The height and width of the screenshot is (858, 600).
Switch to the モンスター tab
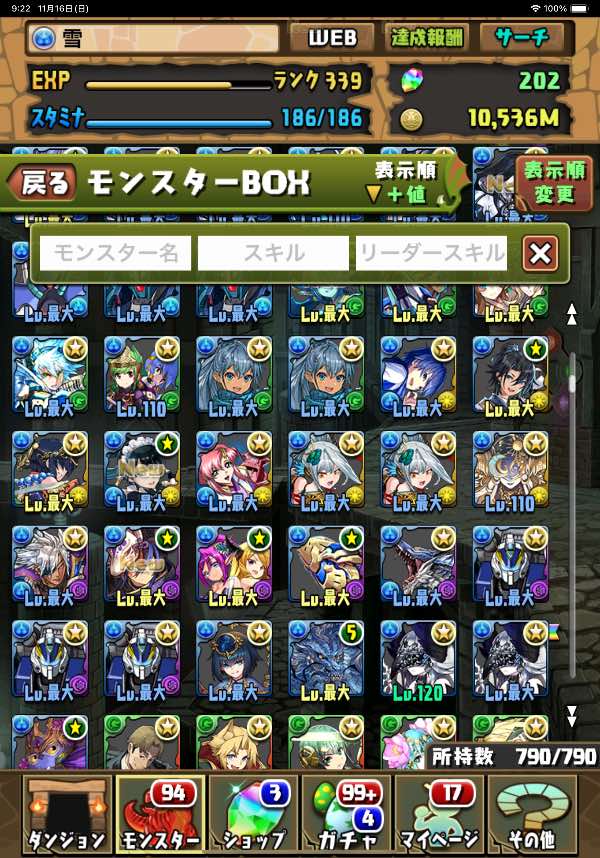(160, 813)
